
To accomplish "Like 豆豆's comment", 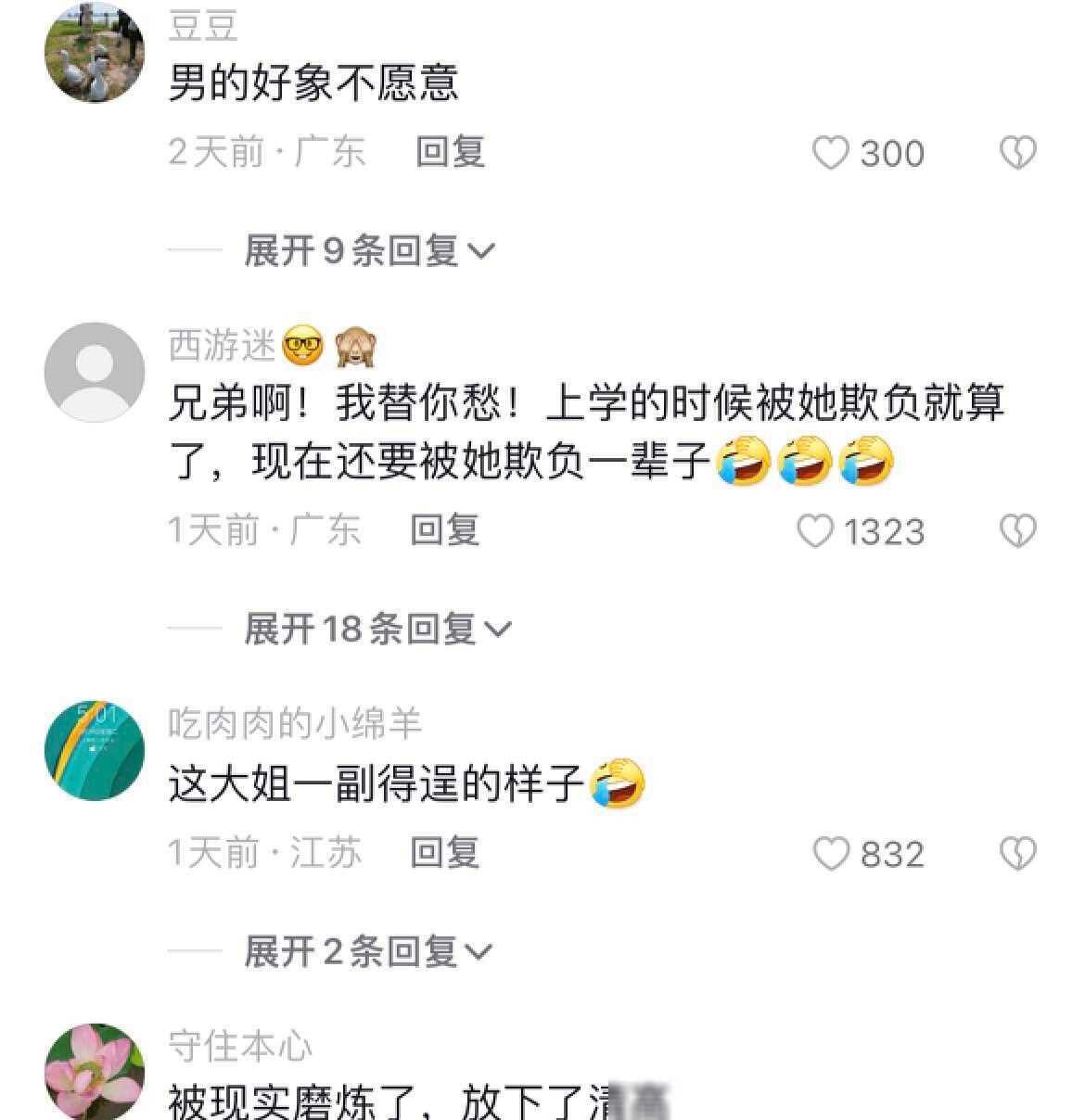I will [831, 153].
